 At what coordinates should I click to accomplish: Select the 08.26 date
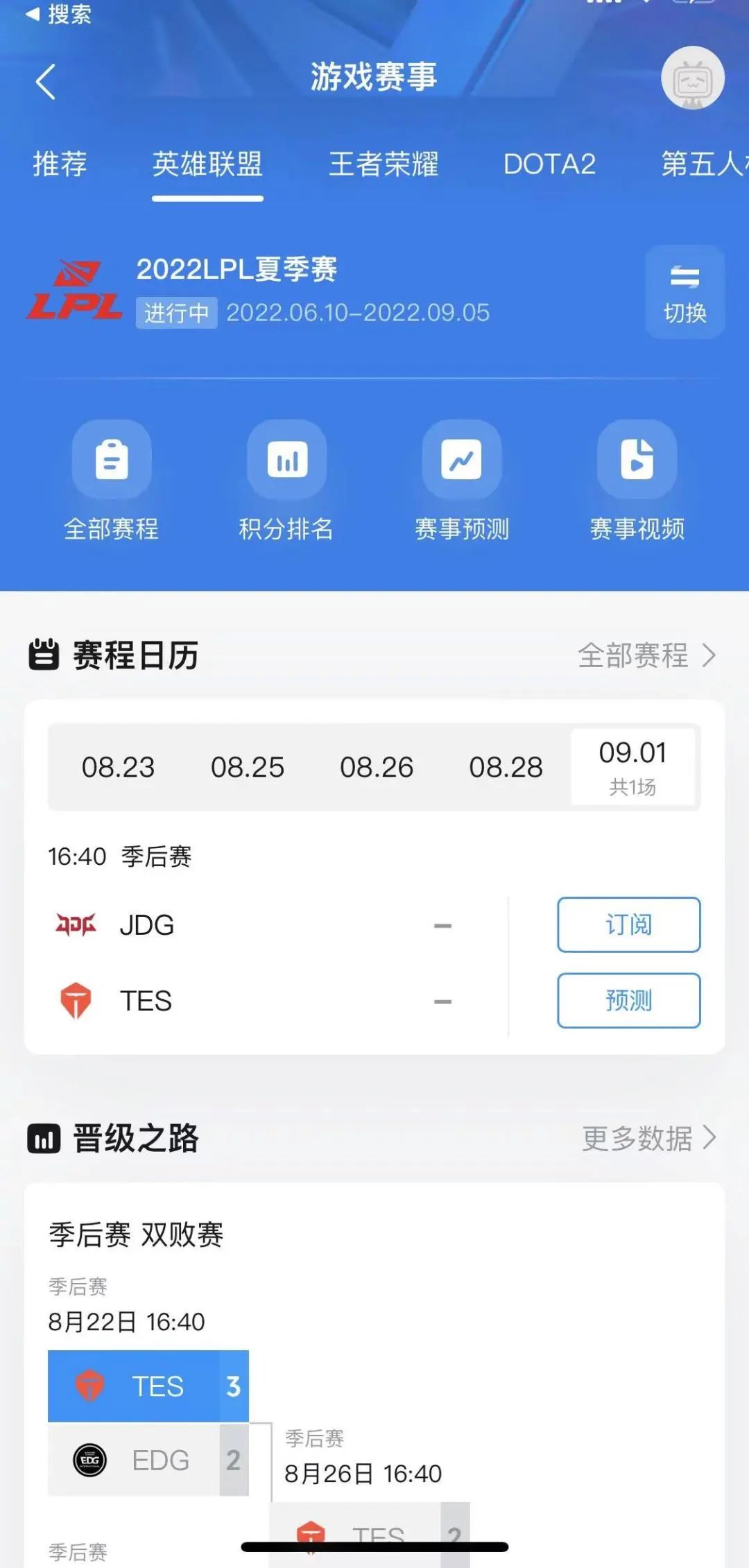(378, 767)
